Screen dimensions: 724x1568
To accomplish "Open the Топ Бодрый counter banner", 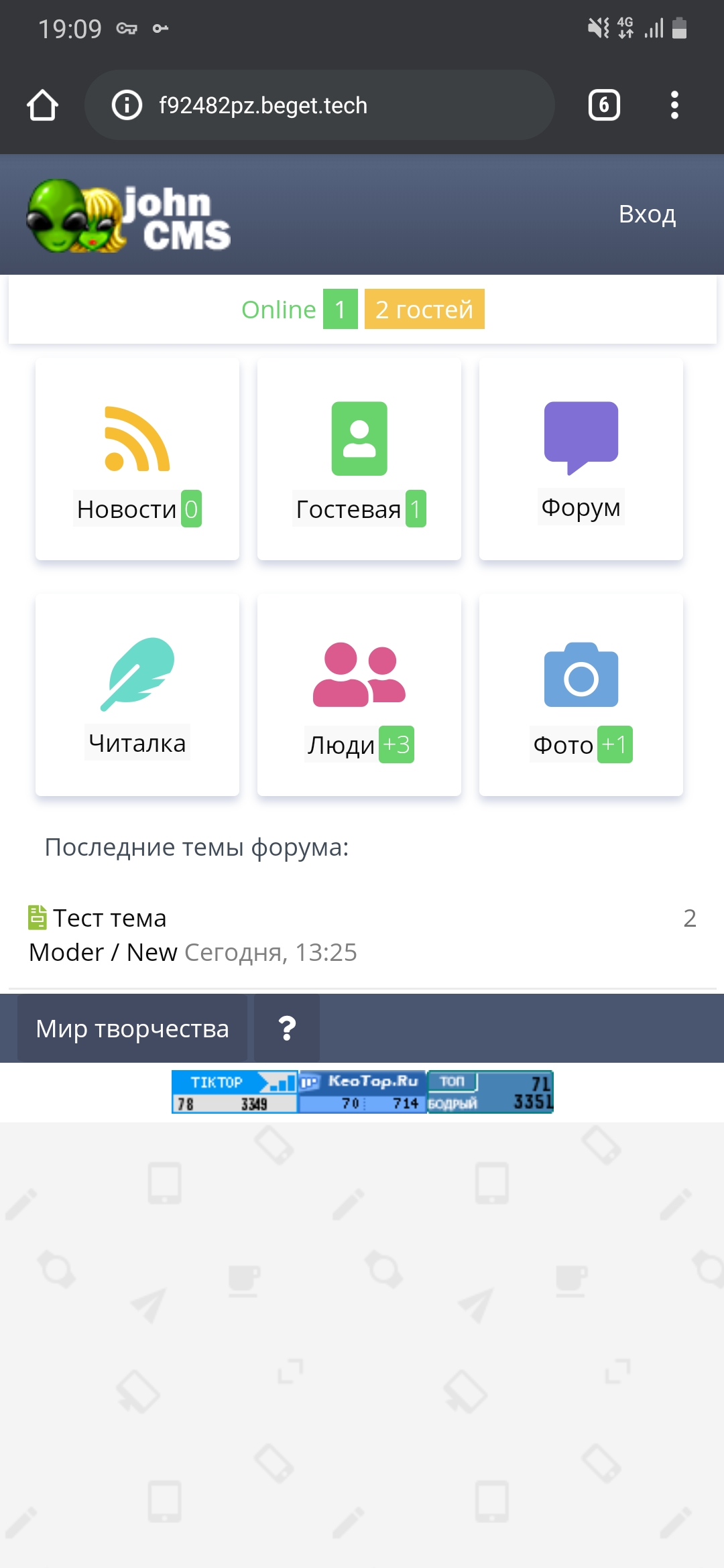I will [490, 1092].
